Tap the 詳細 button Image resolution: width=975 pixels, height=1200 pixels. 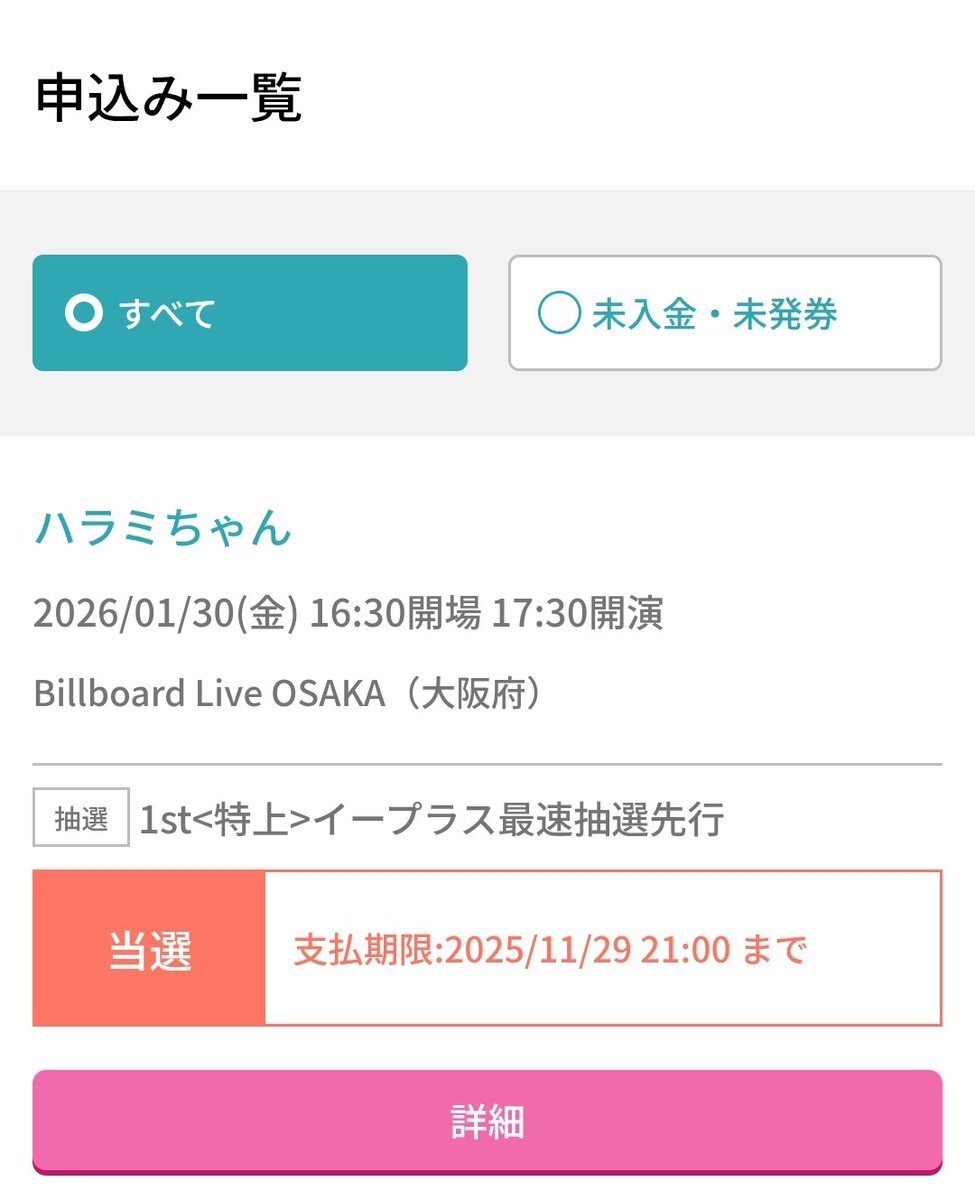pos(487,1121)
